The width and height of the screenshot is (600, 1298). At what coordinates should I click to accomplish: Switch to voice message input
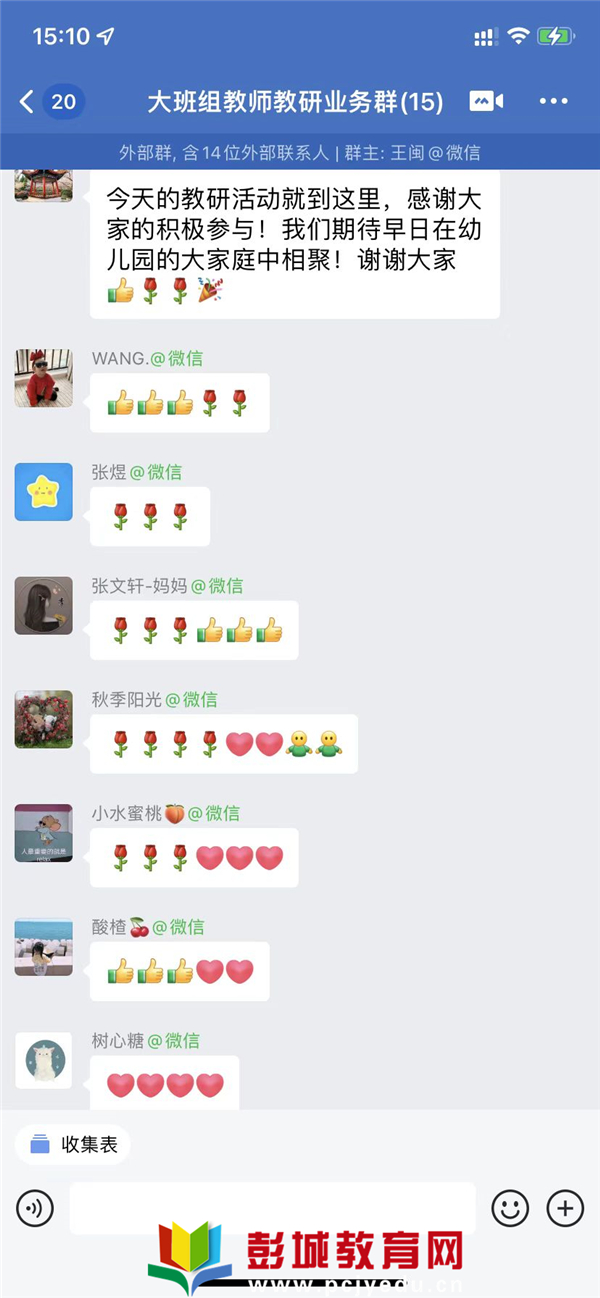(x=35, y=1209)
